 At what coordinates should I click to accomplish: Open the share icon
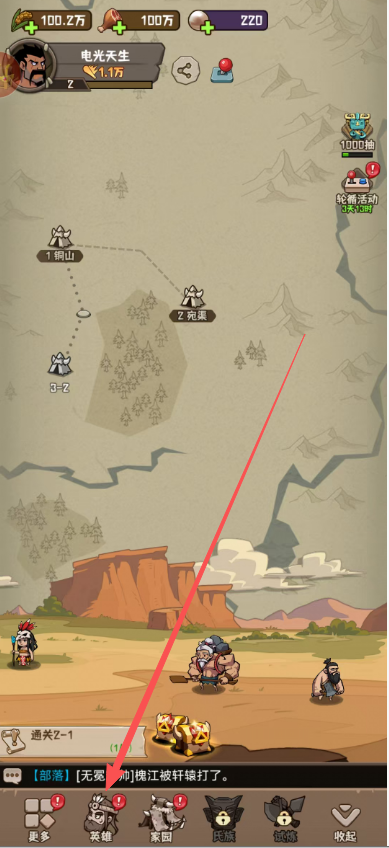click(186, 70)
